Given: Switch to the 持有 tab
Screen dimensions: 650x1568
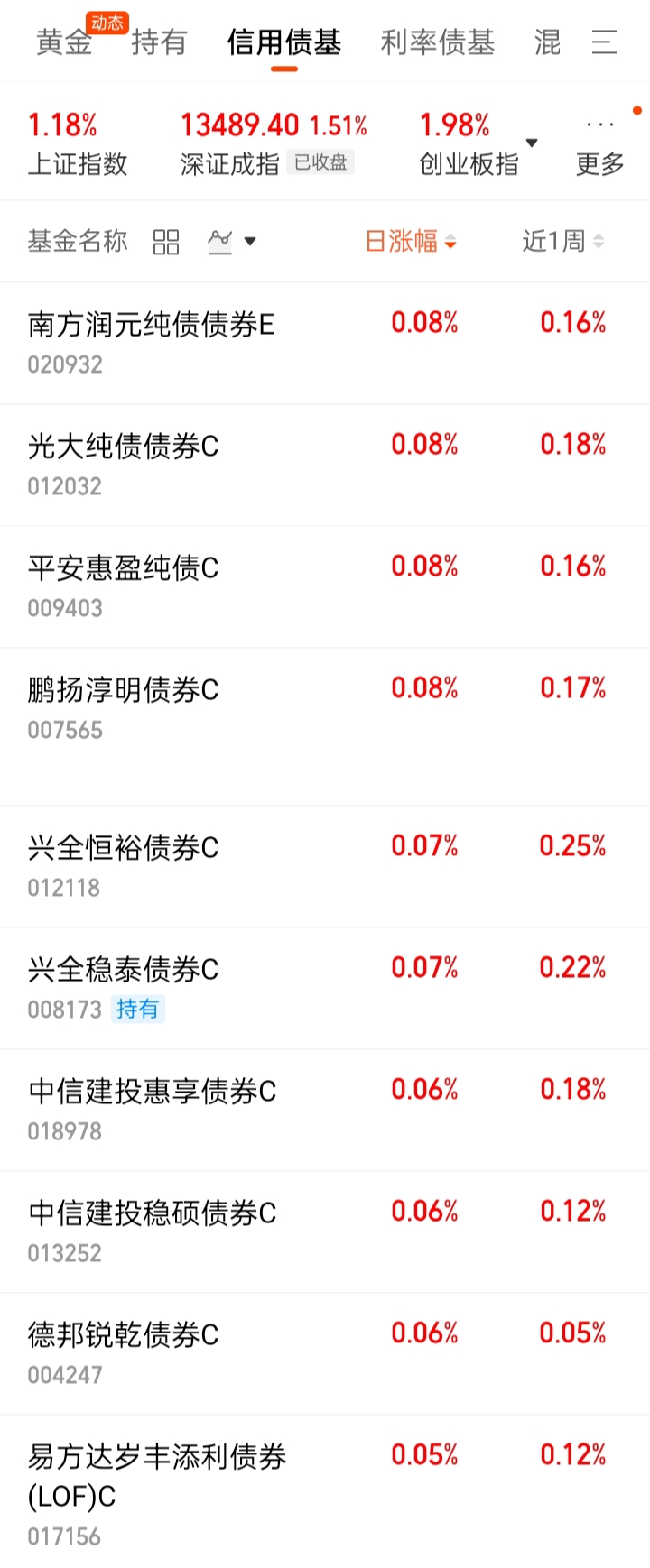Looking at the screenshot, I should (x=159, y=42).
